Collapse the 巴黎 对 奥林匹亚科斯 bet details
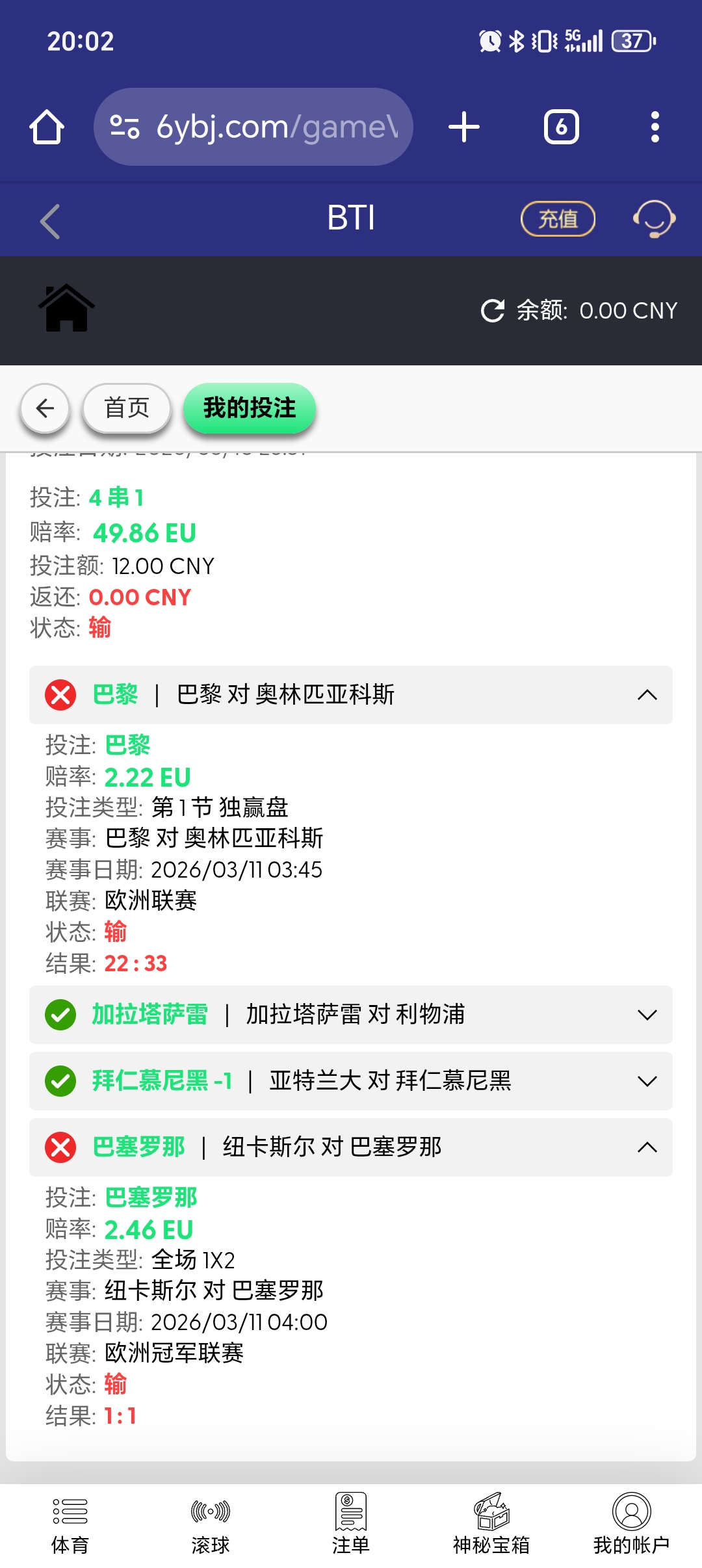This screenshot has height=1568, width=702. tap(647, 695)
